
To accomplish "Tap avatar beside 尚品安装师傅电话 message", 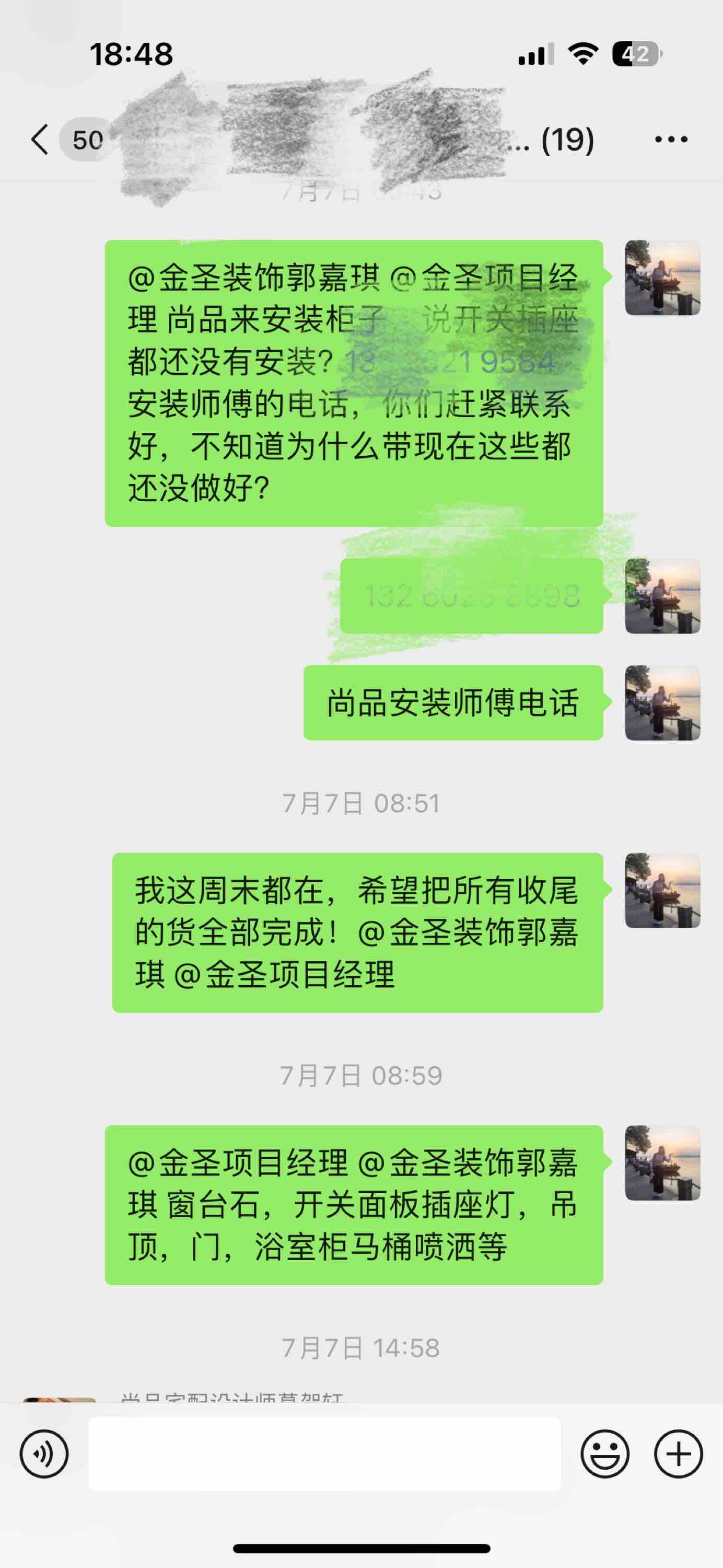I will 662,702.
